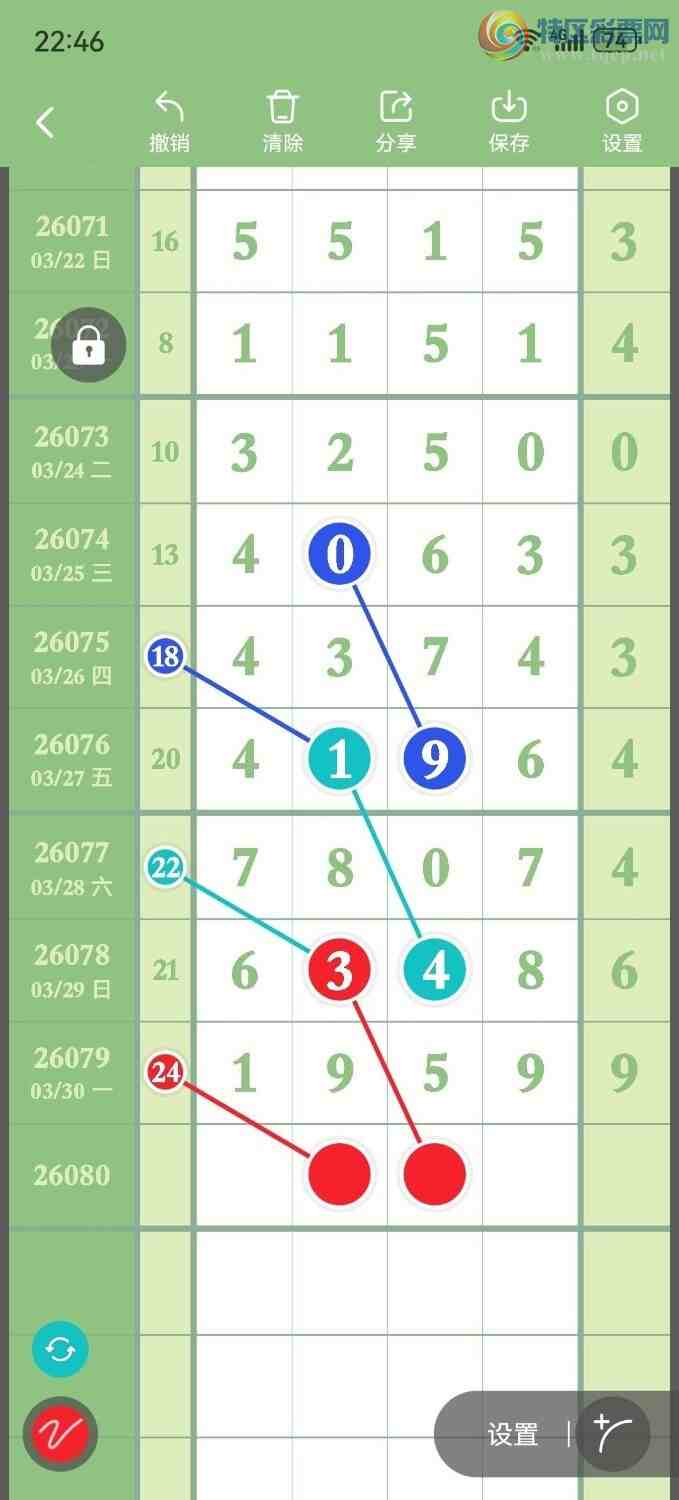Open 设置 in the floating bottom panel
Viewport: 679px width, 1500px height.
pos(513,1435)
